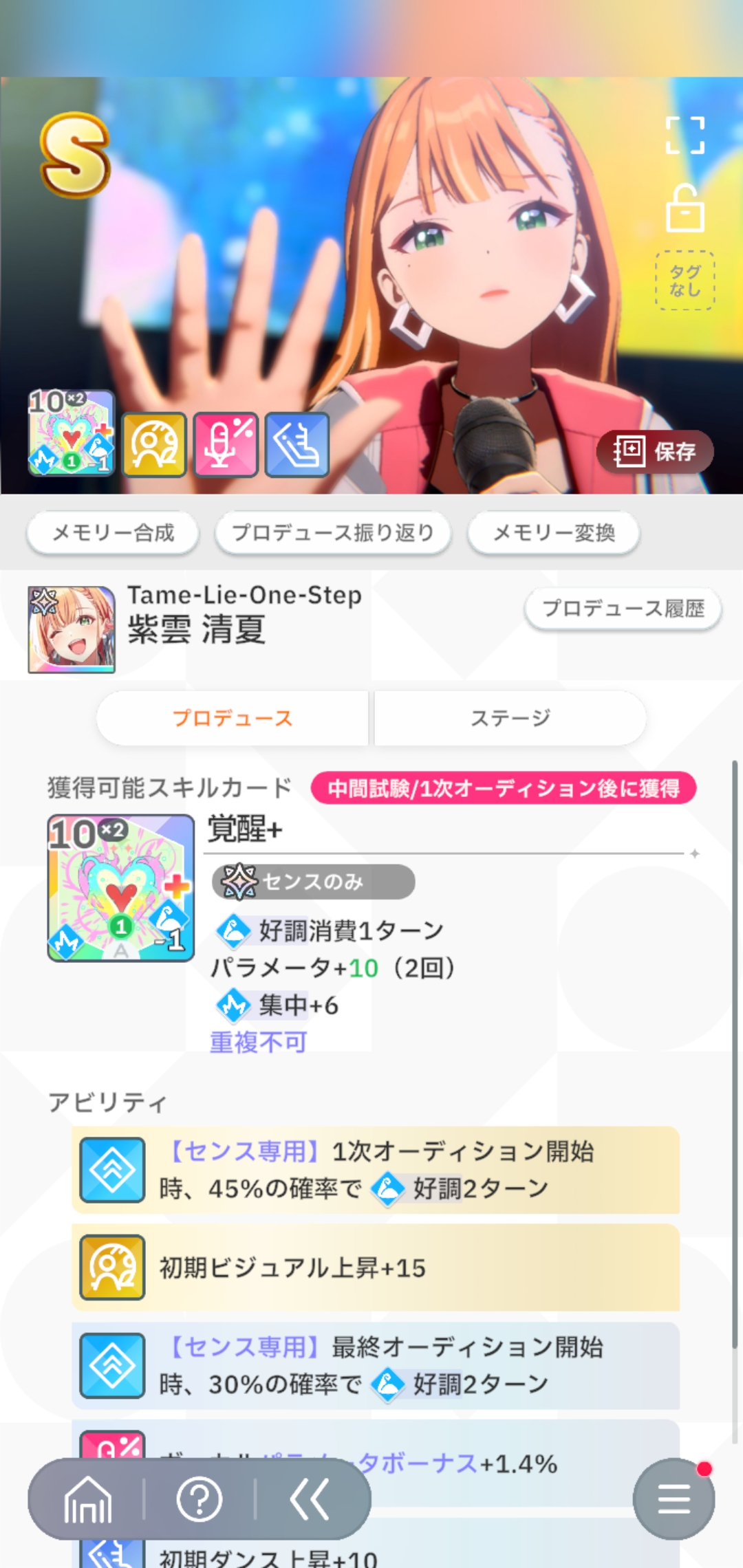The image size is (743, 1568).
Task: Tap the 保存 save button
Action: click(654, 451)
